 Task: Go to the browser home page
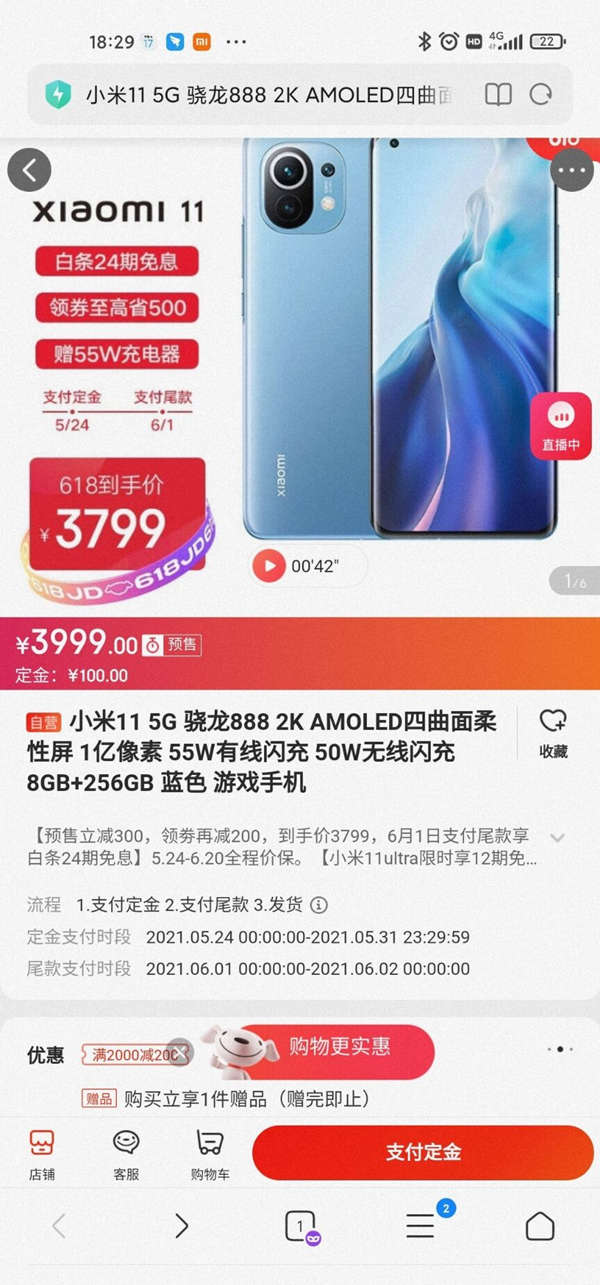click(x=540, y=1225)
